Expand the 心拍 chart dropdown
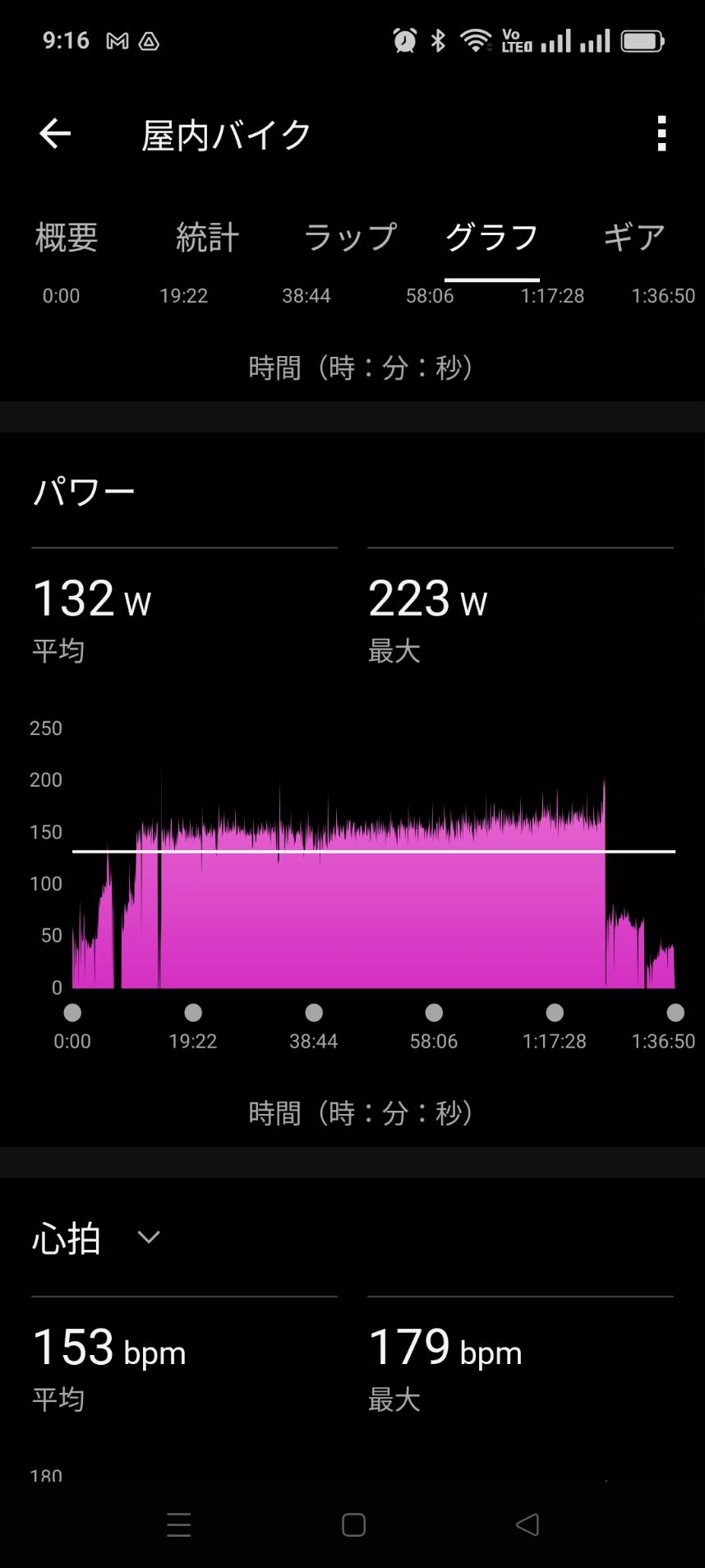The width and height of the screenshot is (705, 1568). pyautogui.click(x=149, y=1237)
